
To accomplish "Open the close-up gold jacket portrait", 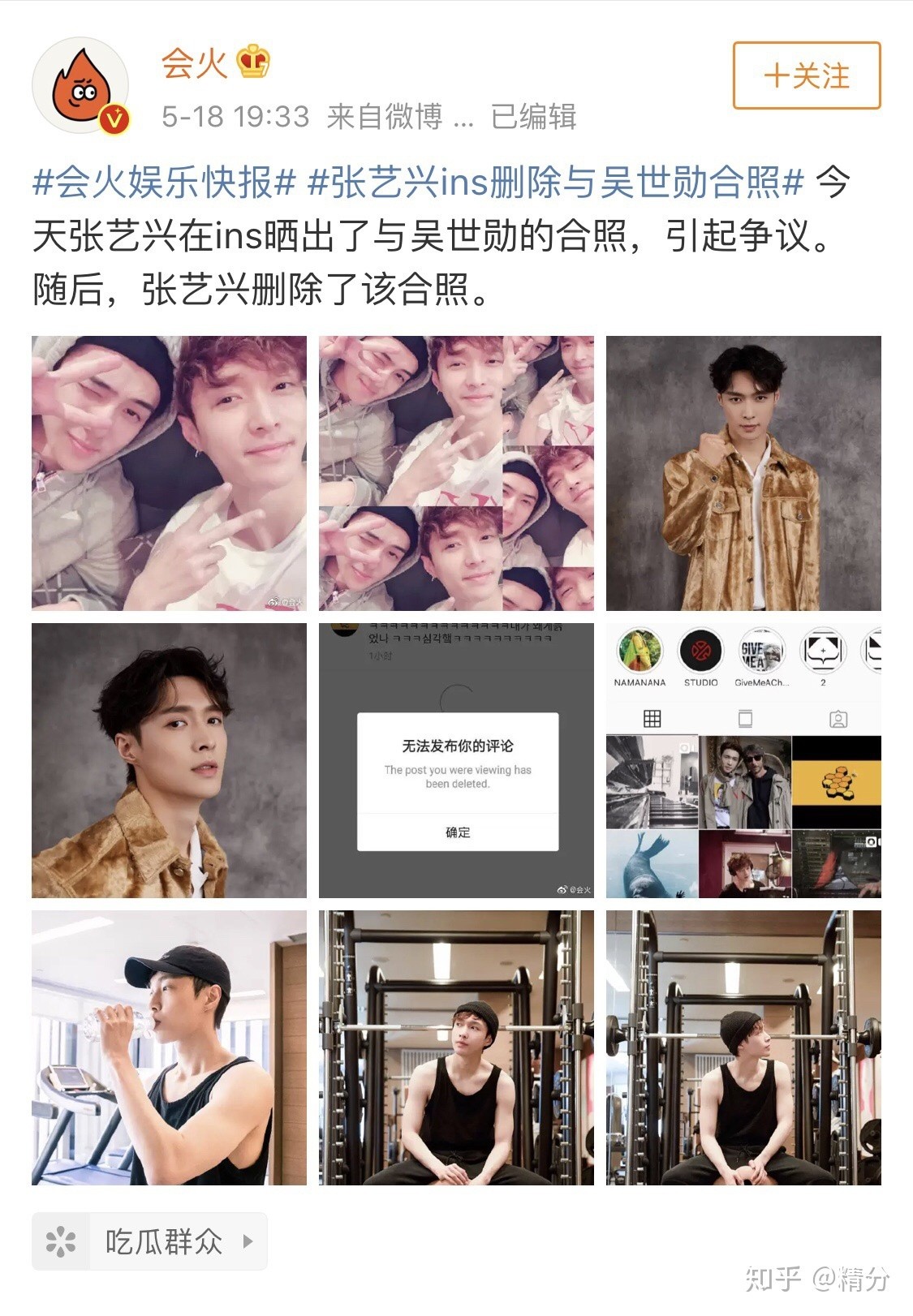I will [x=169, y=760].
